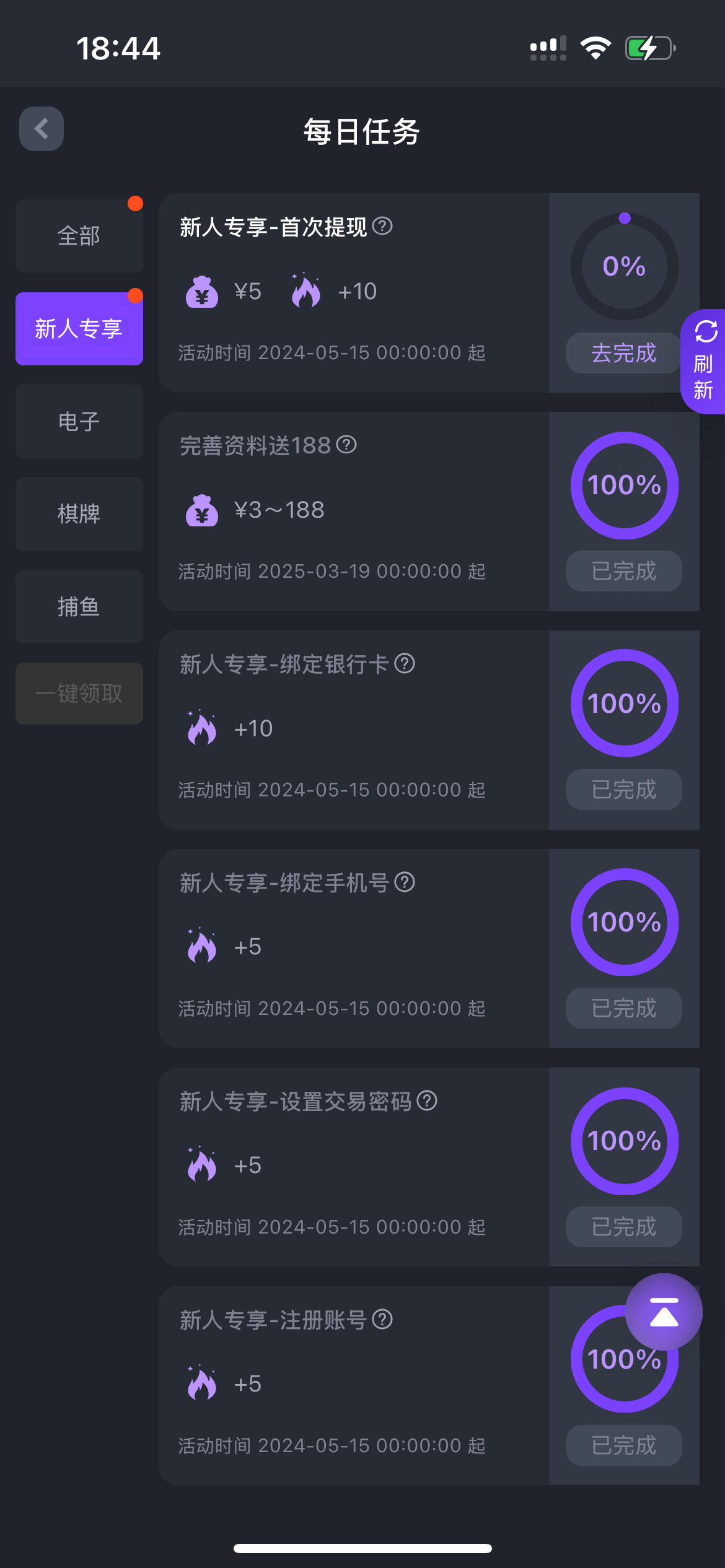Switch to the 全部 category tab
The image size is (725, 1568).
point(79,236)
